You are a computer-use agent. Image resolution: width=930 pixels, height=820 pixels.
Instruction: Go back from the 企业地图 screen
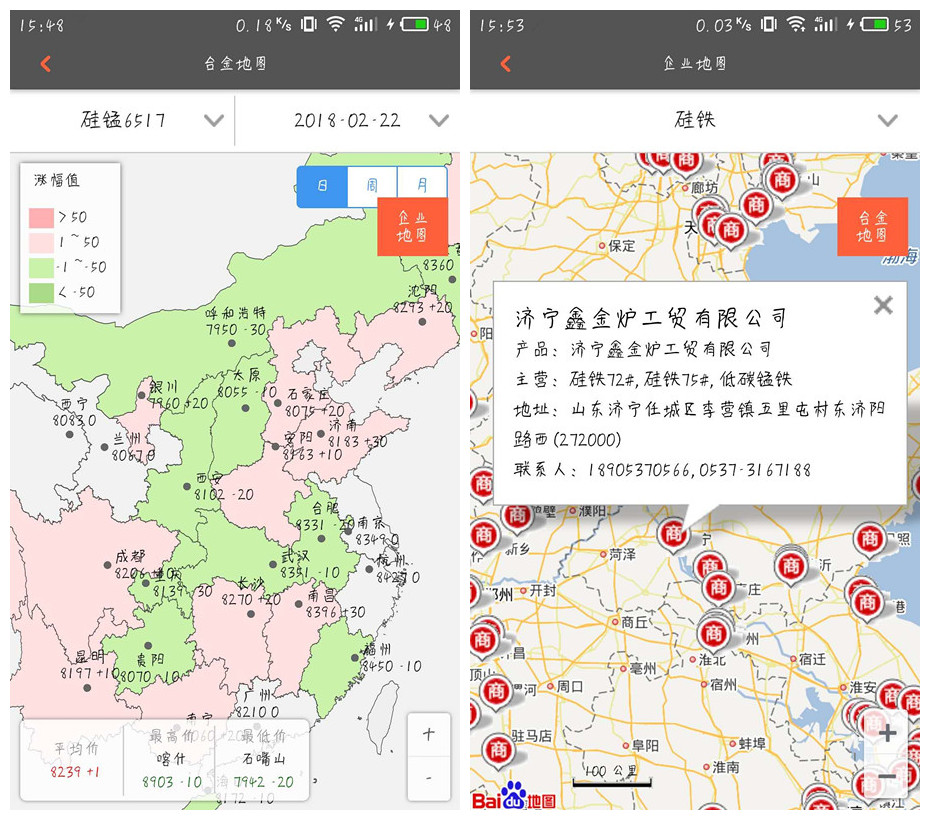click(505, 64)
